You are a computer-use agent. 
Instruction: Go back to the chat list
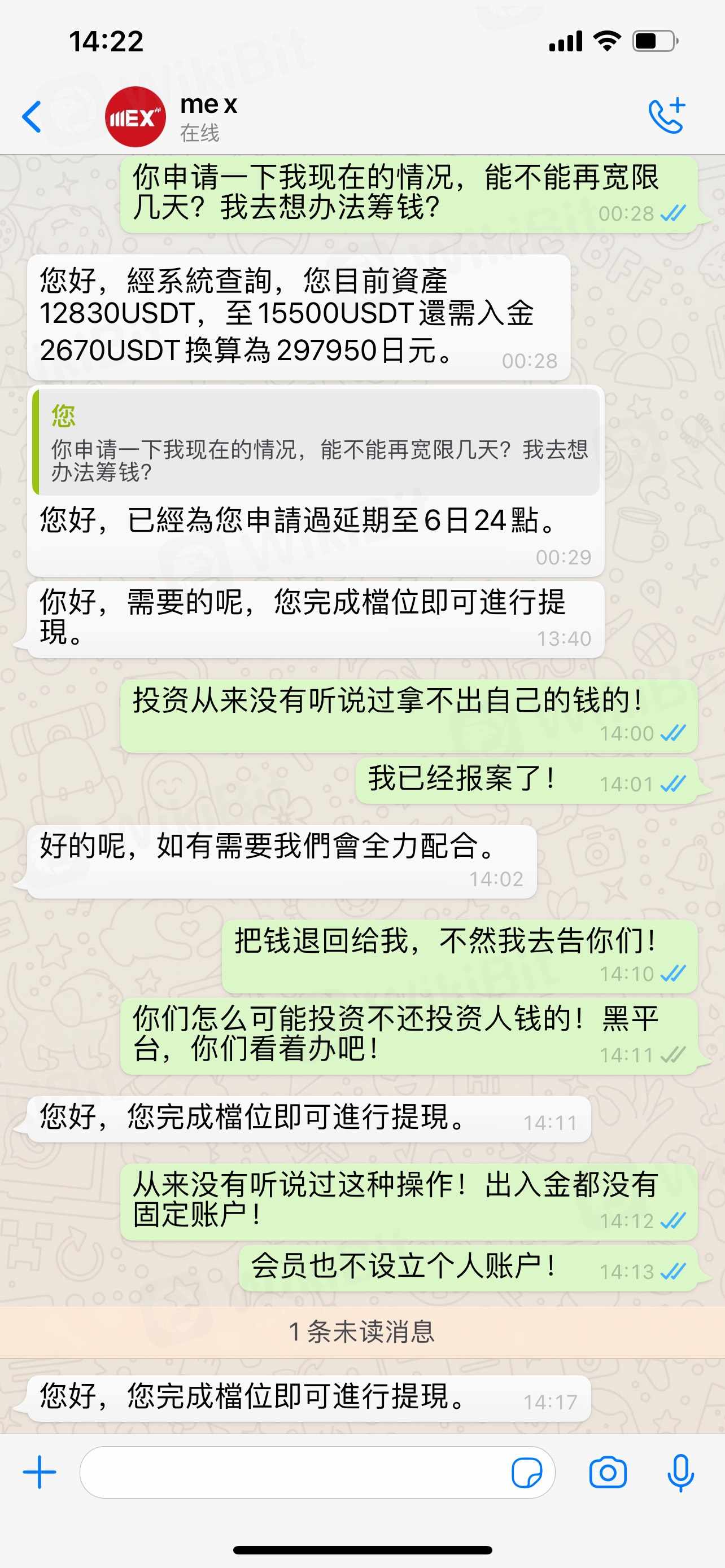coord(32,116)
